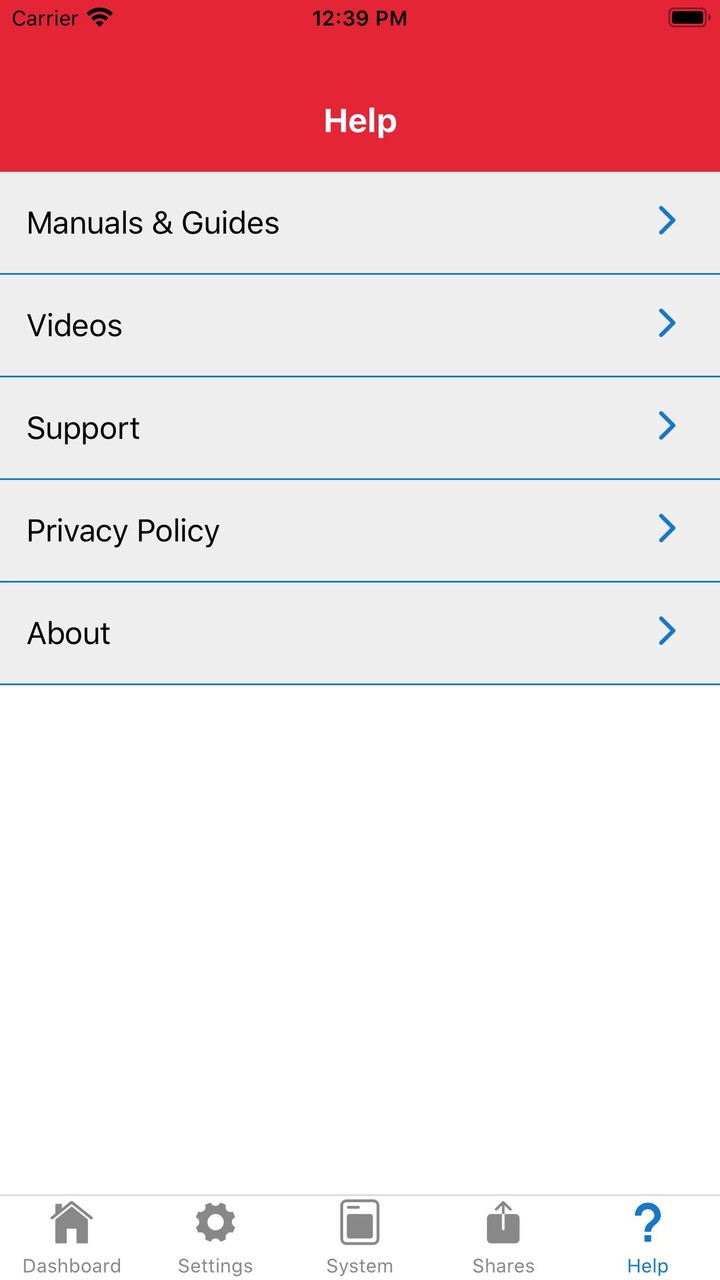Tap the Help question mark icon
This screenshot has width=720, height=1280.
[647, 1221]
